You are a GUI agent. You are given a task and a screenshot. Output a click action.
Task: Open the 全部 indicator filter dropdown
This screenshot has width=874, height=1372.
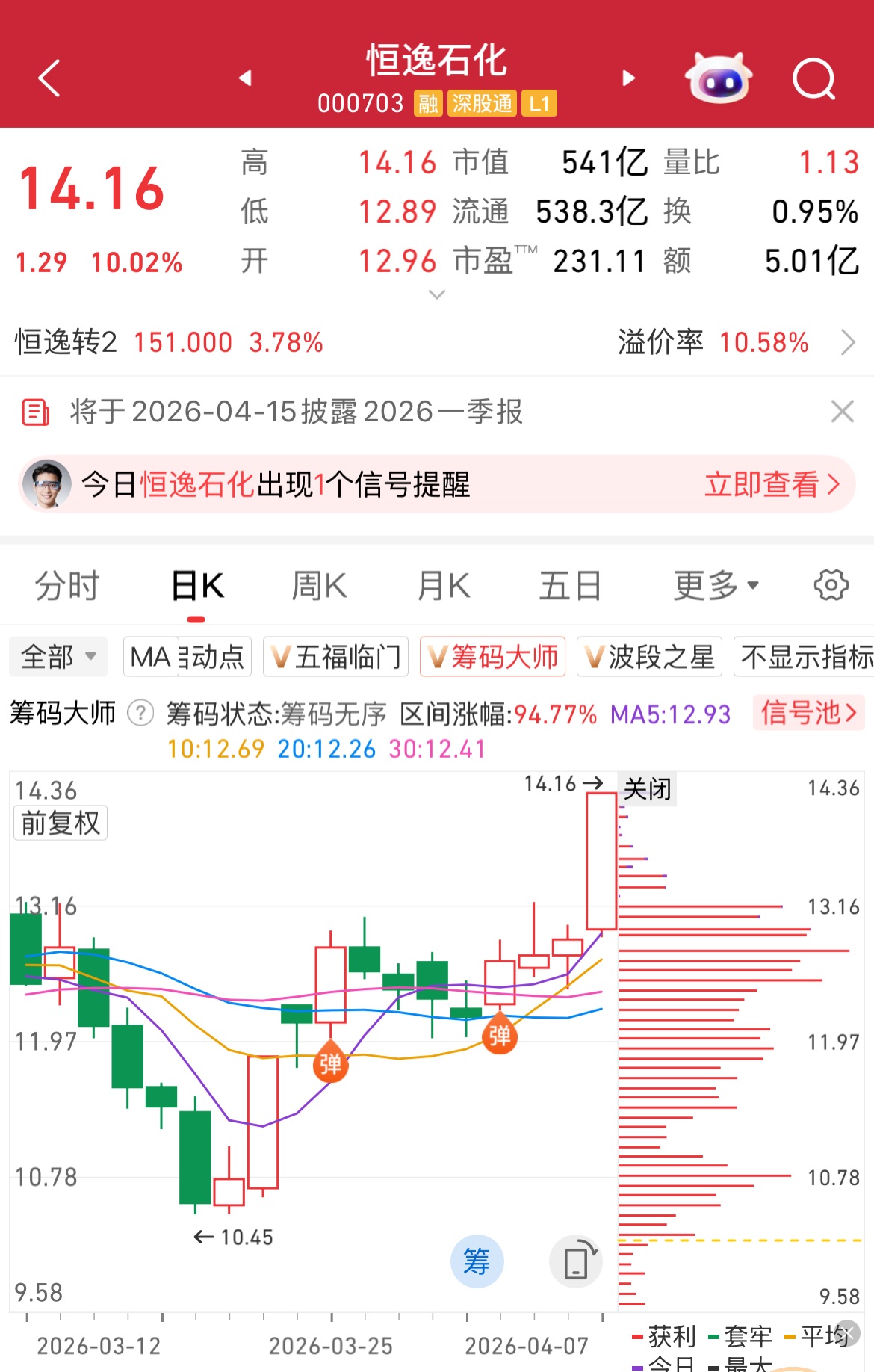coord(58,657)
